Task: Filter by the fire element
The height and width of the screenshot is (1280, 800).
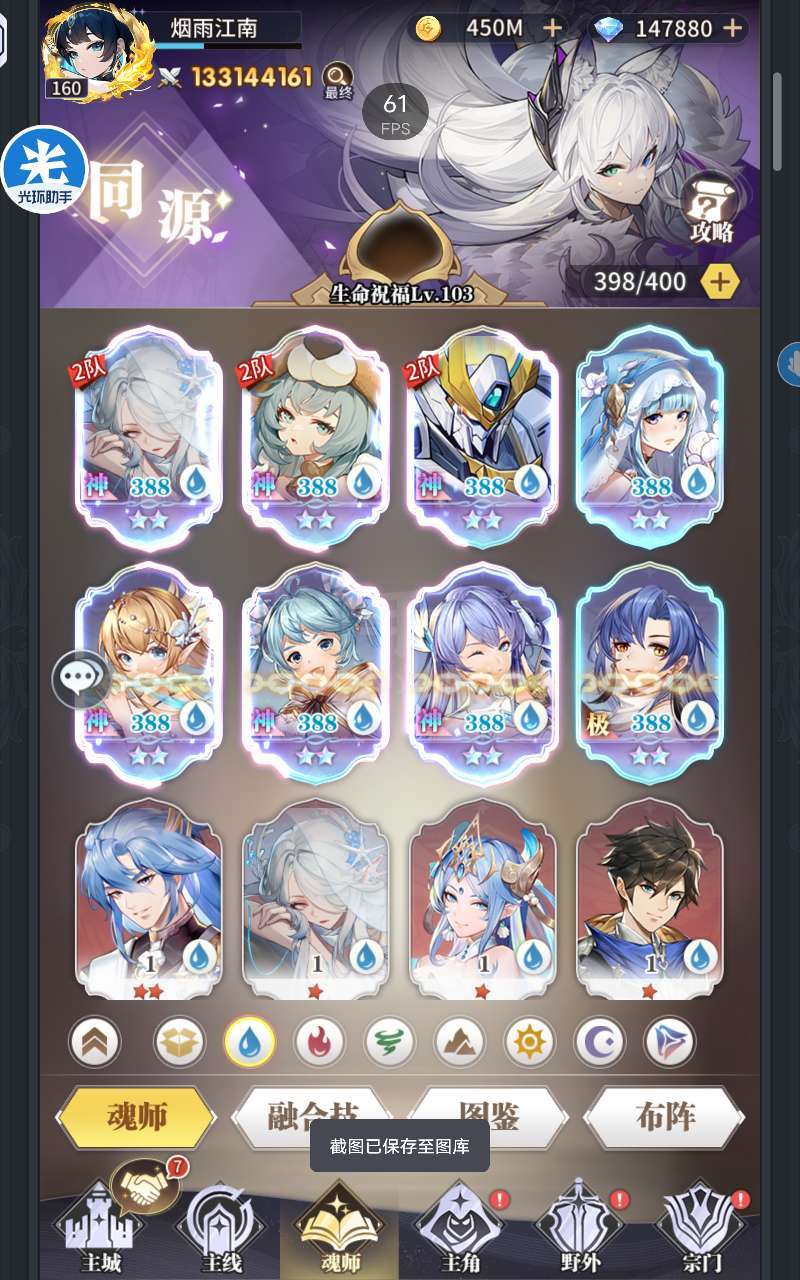Action: click(x=319, y=1042)
